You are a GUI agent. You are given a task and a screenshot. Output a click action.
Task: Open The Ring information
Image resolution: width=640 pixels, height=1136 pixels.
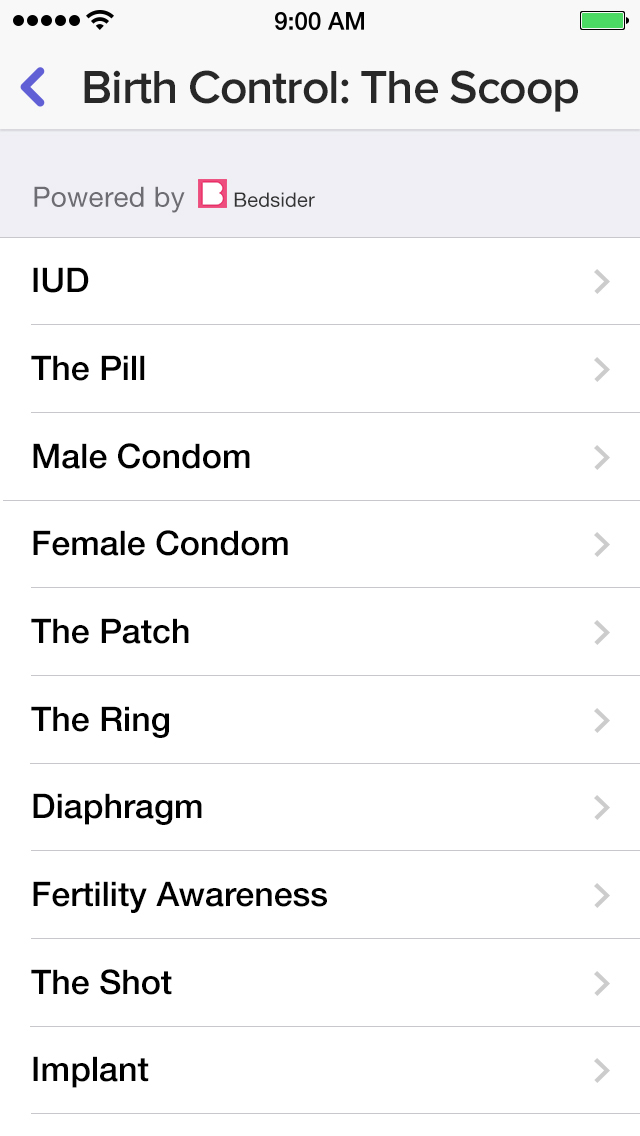coord(320,719)
